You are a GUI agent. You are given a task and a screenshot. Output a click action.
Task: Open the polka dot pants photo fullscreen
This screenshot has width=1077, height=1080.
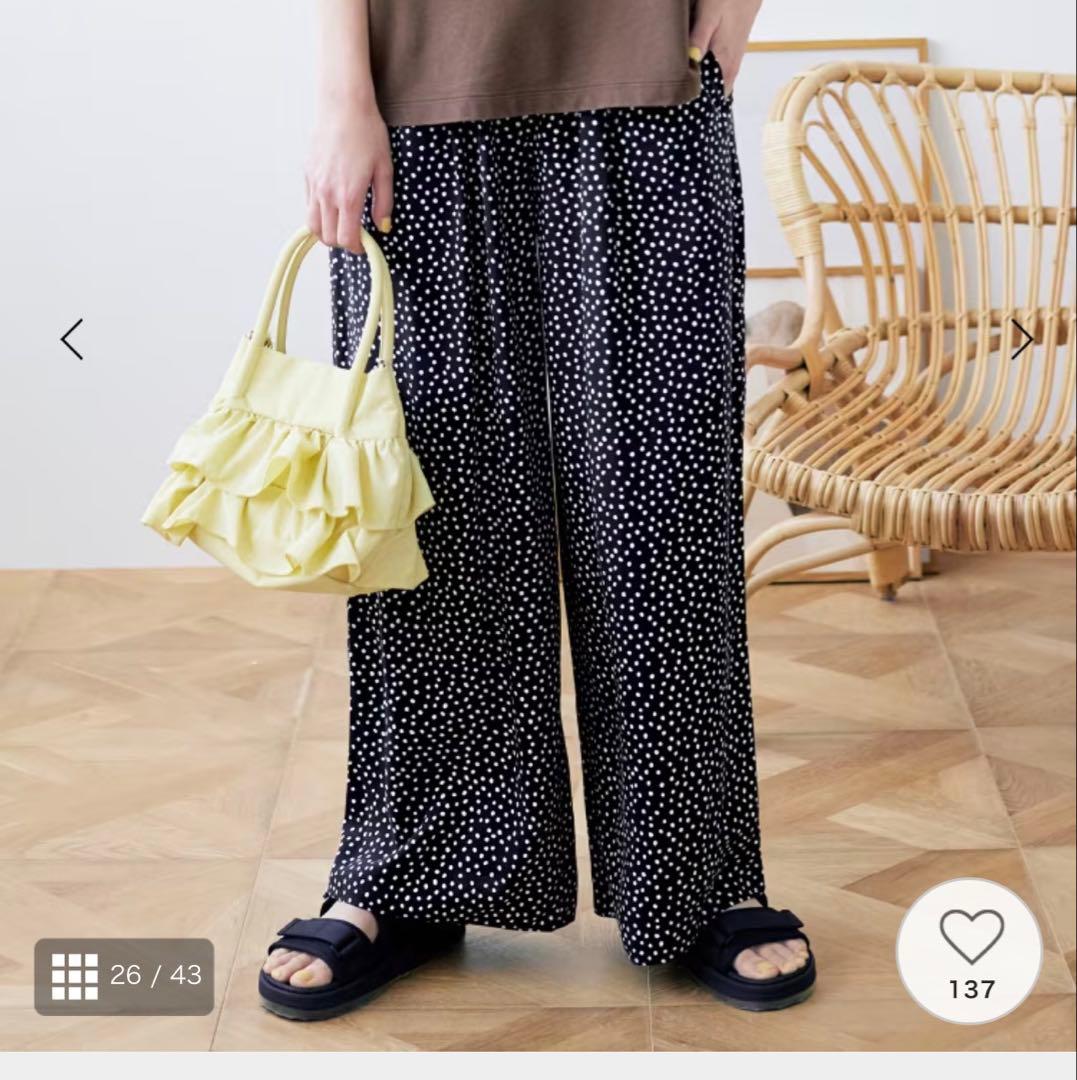coord(538,525)
